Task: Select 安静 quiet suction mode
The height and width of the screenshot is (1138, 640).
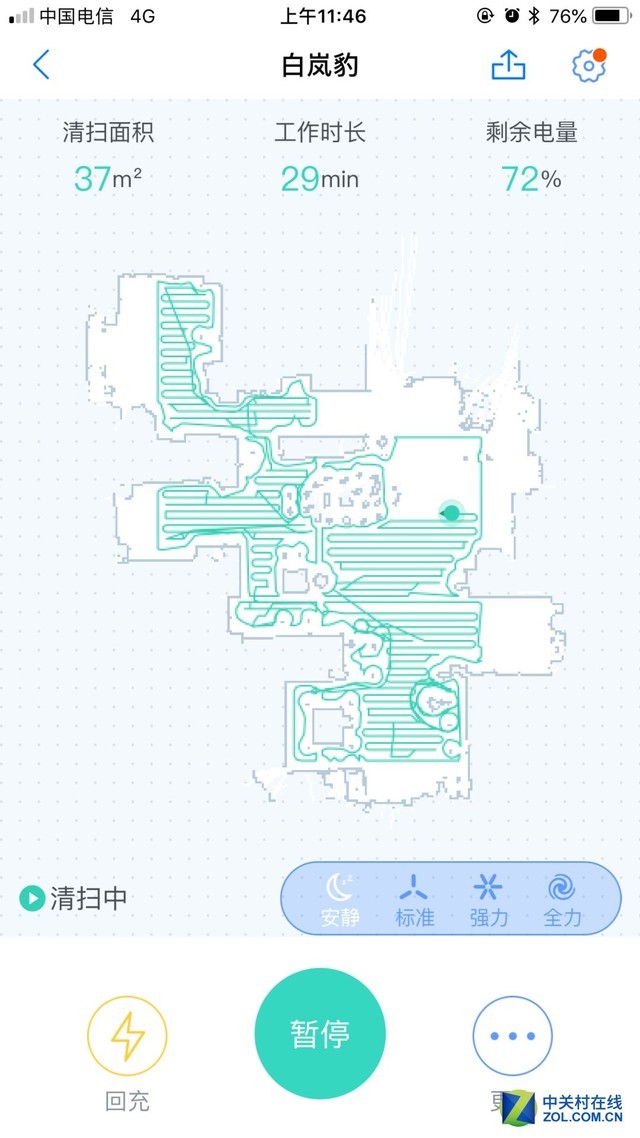Action: click(341, 898)
